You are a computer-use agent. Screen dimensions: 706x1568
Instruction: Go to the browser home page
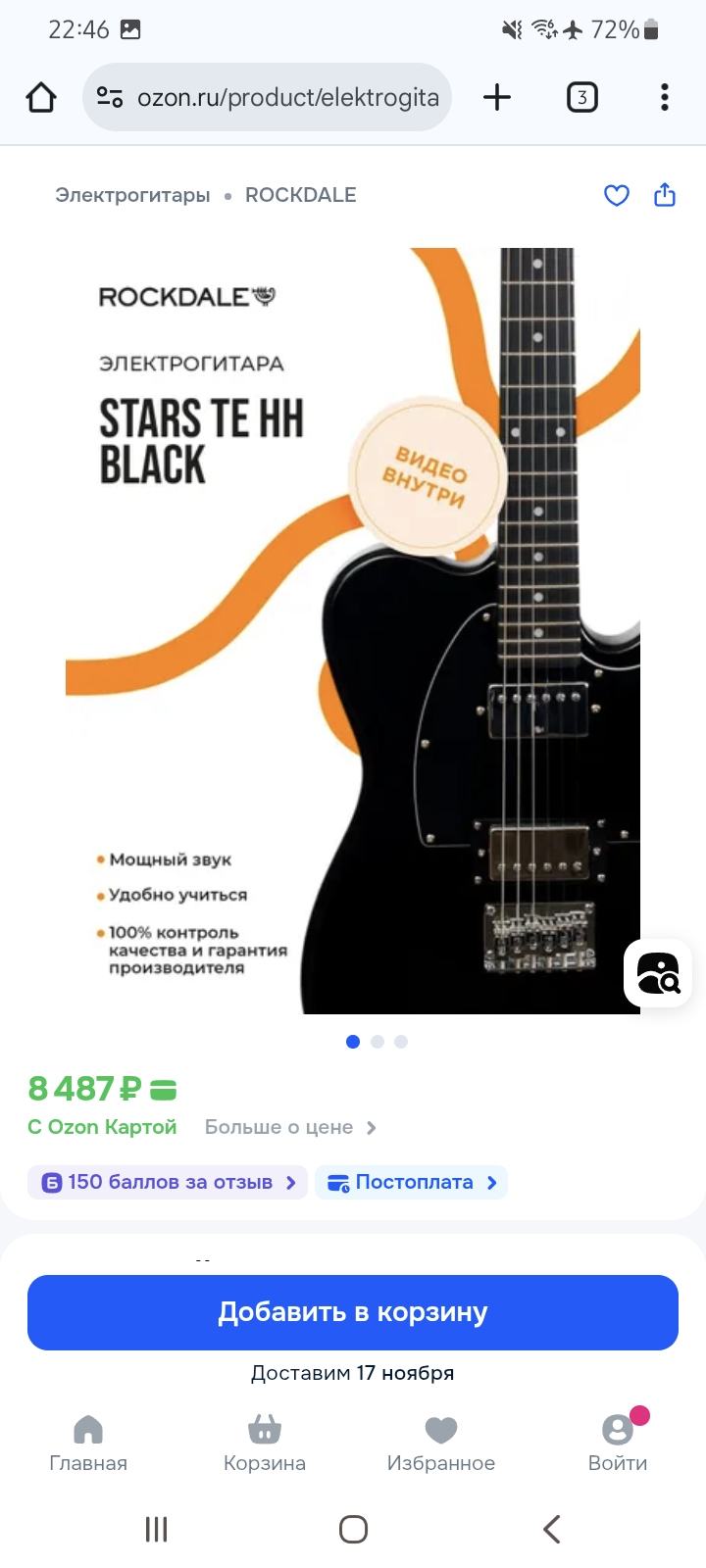[x=41, y=97]
